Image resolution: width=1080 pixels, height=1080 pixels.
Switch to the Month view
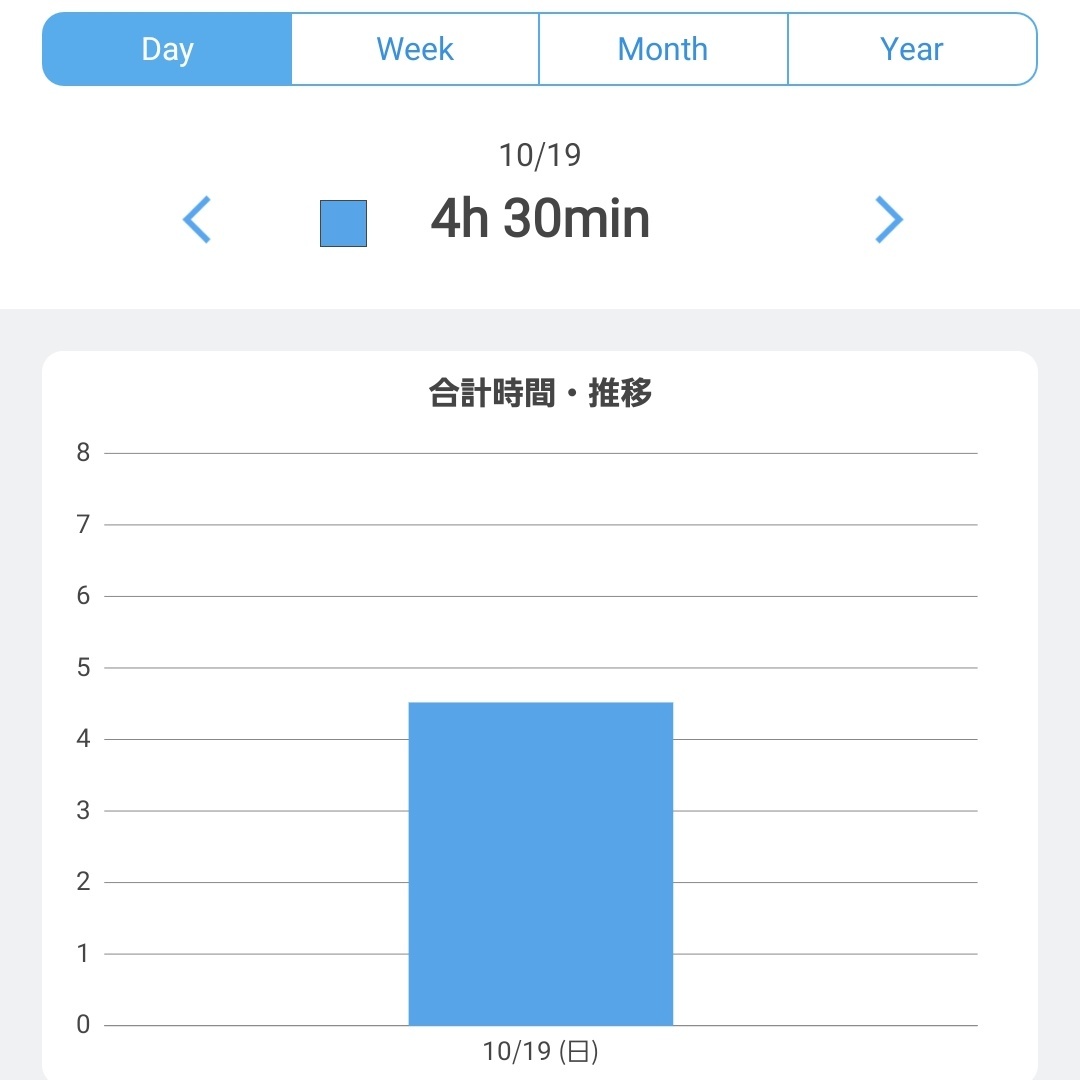pos(663,49)
